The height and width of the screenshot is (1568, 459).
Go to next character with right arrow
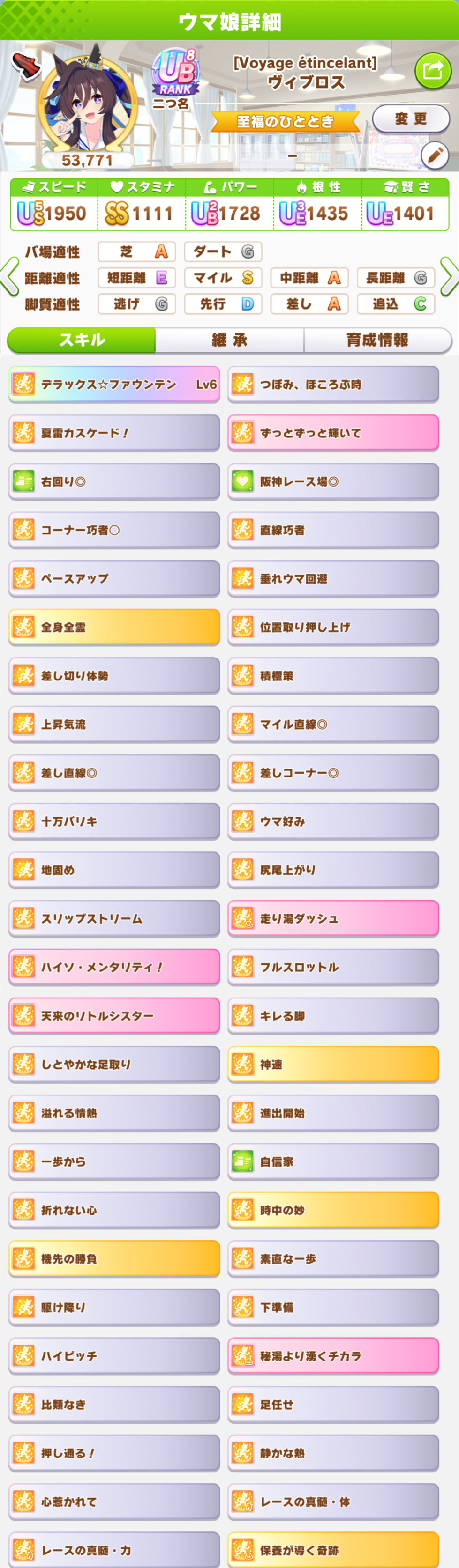pyautogui.click(x=449, y=277)
